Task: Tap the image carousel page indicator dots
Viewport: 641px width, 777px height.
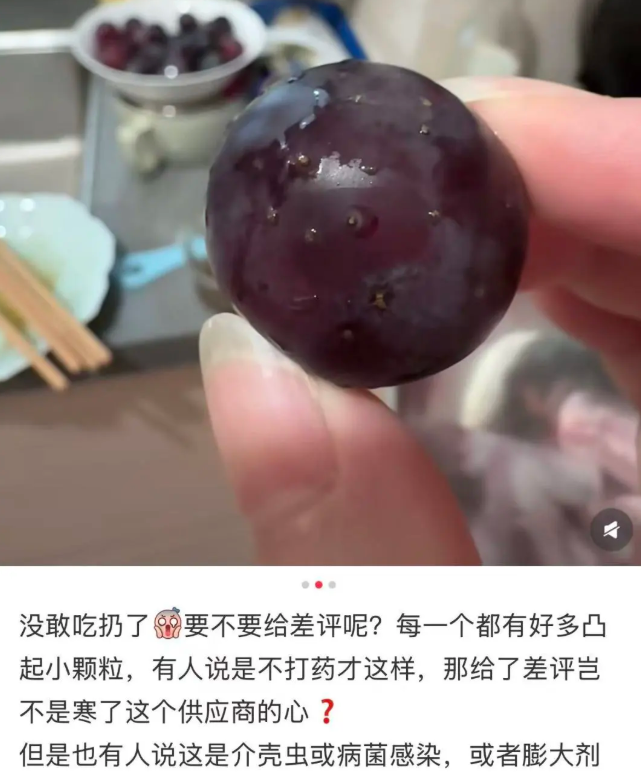Action: pos(319,585)
